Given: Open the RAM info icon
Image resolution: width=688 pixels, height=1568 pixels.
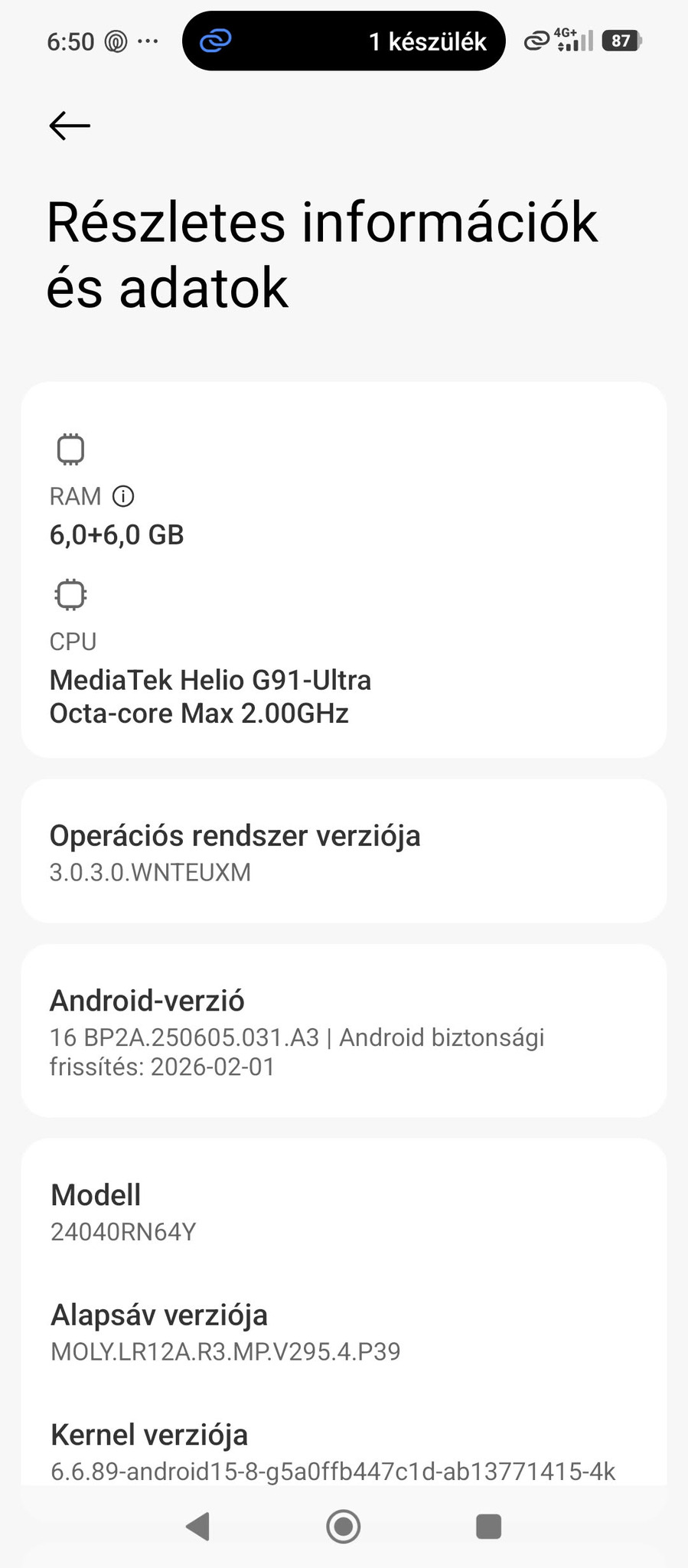Looking at the screenshot, I should (123, 497).
